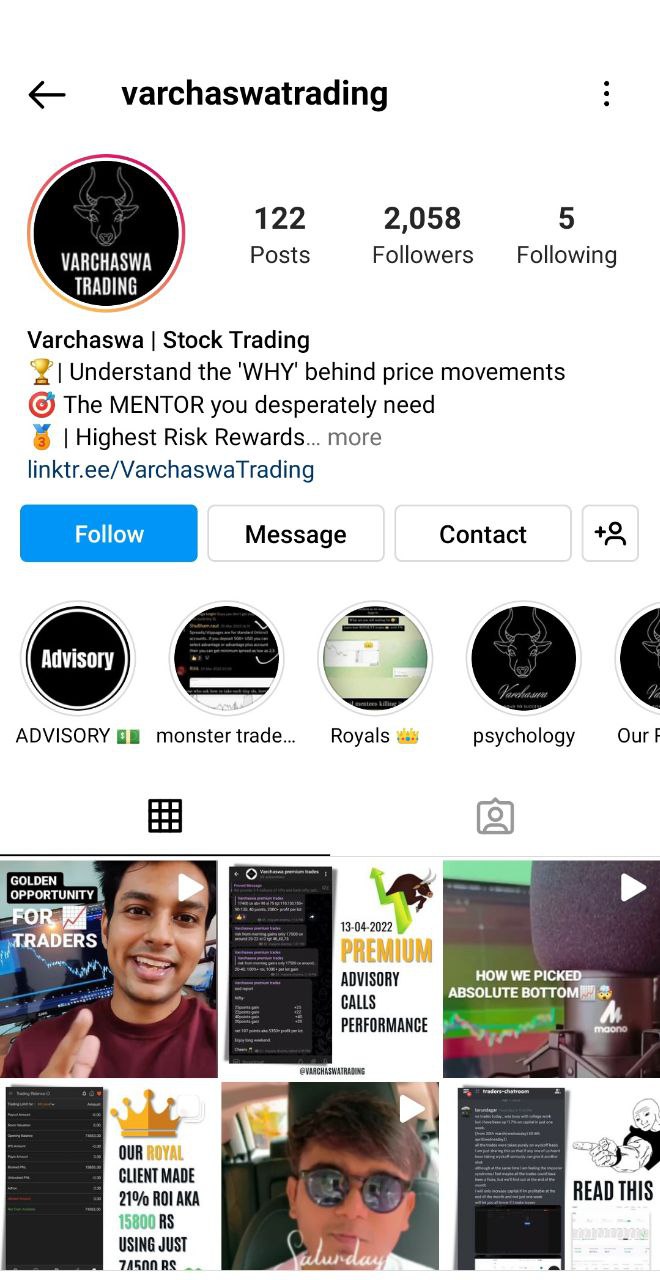Tap the Contact button
Viewport: 660px width, 1280px height.
(x=483, y=534)
